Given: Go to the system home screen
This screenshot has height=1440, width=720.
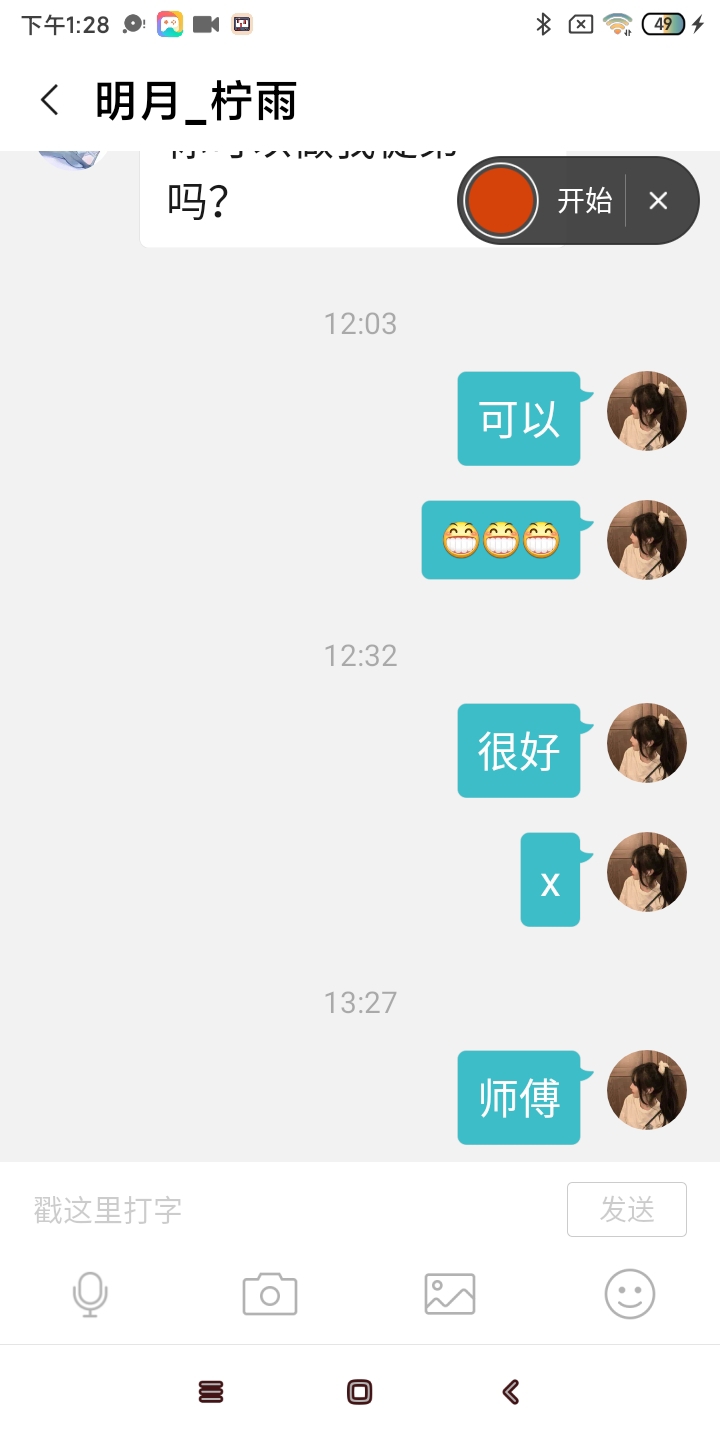Looking at the screenshot, I should (359, 1391).
